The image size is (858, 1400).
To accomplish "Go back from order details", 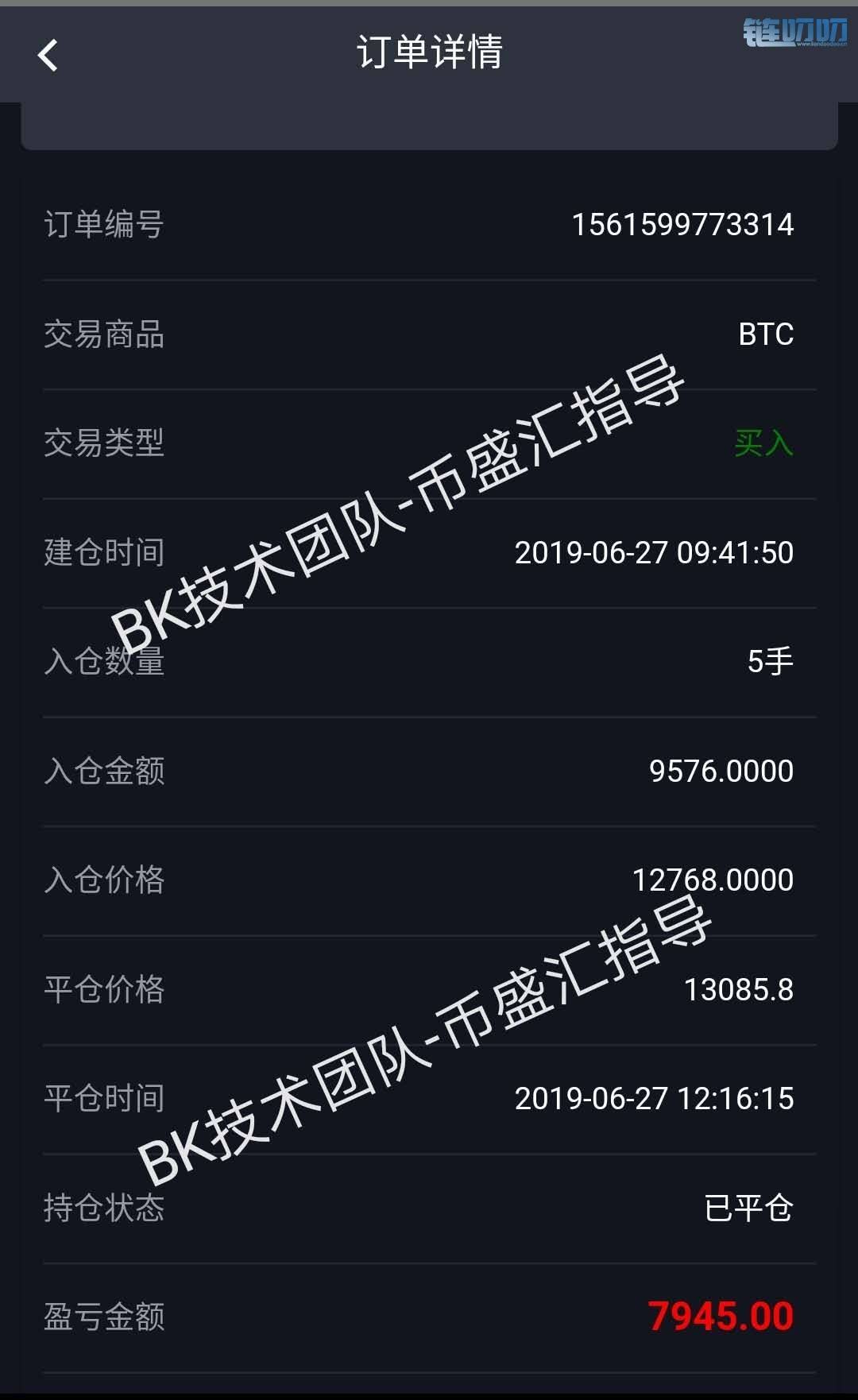I will tap(48, 55).
